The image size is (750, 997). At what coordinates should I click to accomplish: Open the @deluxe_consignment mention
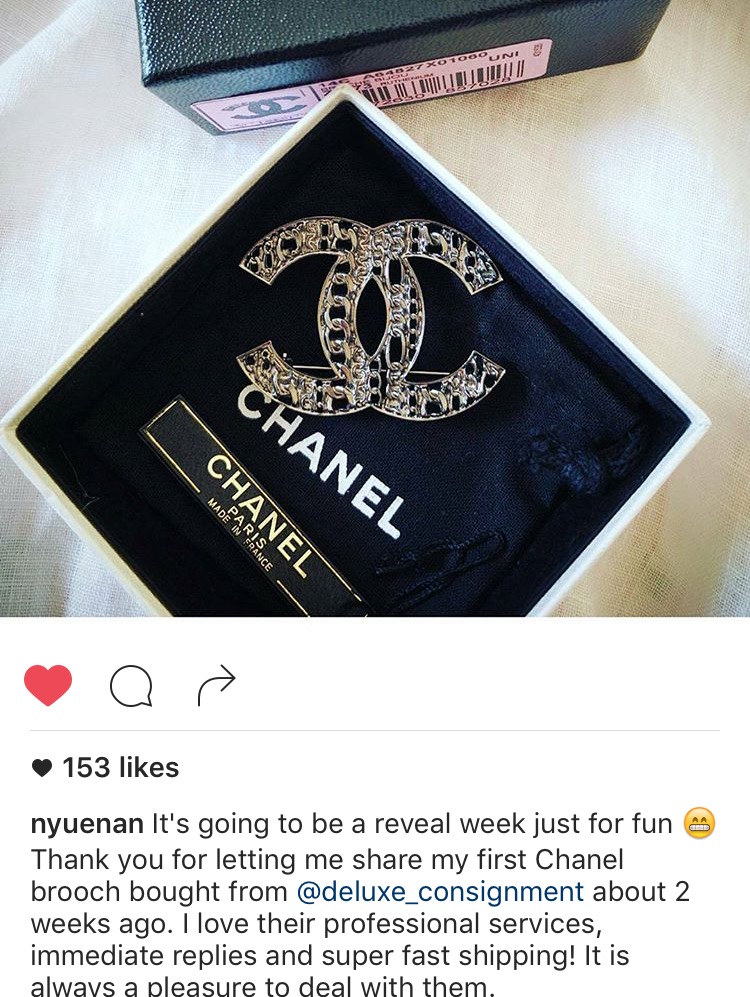pyautogui.click(x=440, y=891)
